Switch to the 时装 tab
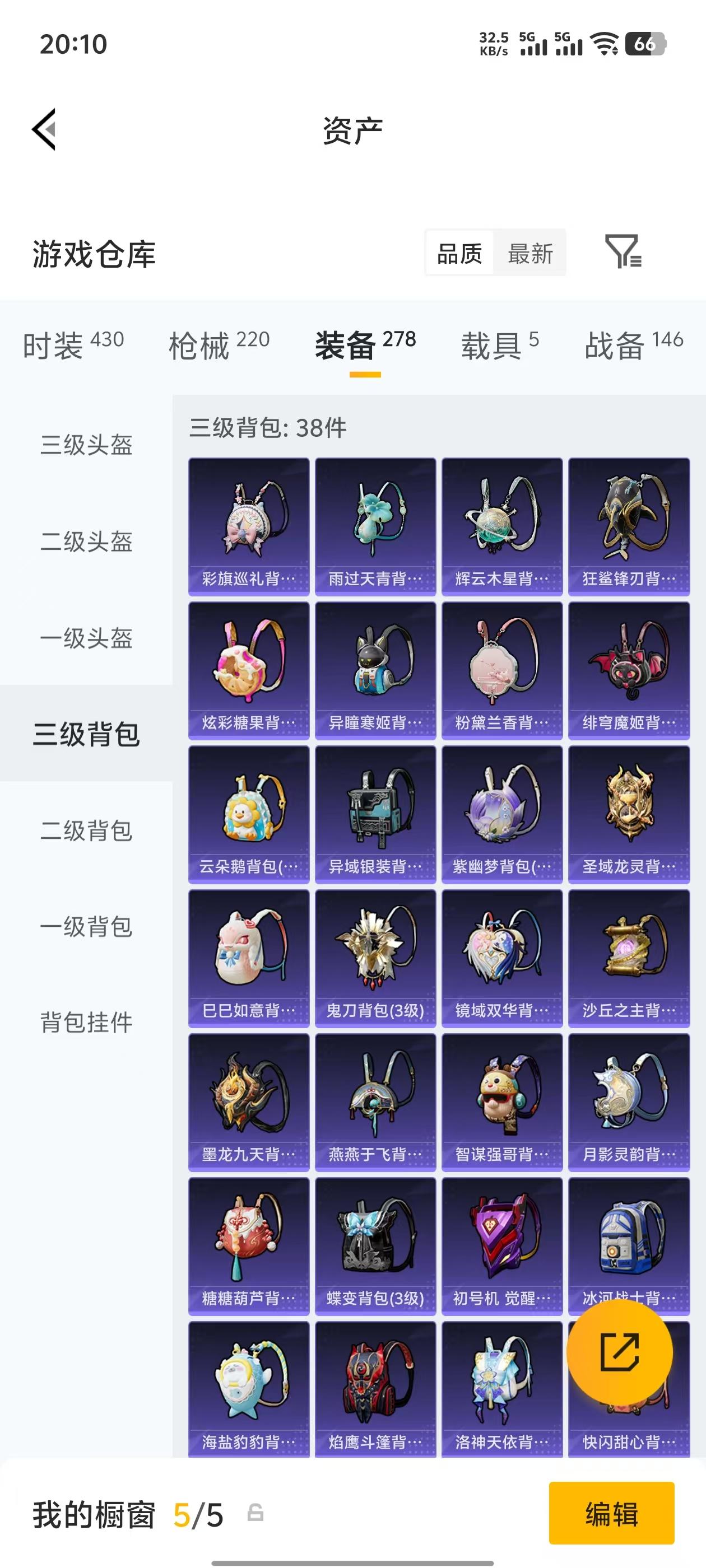 point(73,344)
